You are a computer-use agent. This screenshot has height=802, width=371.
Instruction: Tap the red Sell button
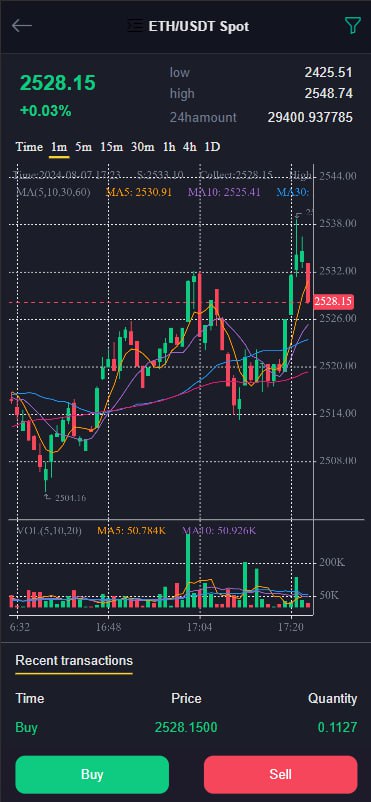pos(280,774)
